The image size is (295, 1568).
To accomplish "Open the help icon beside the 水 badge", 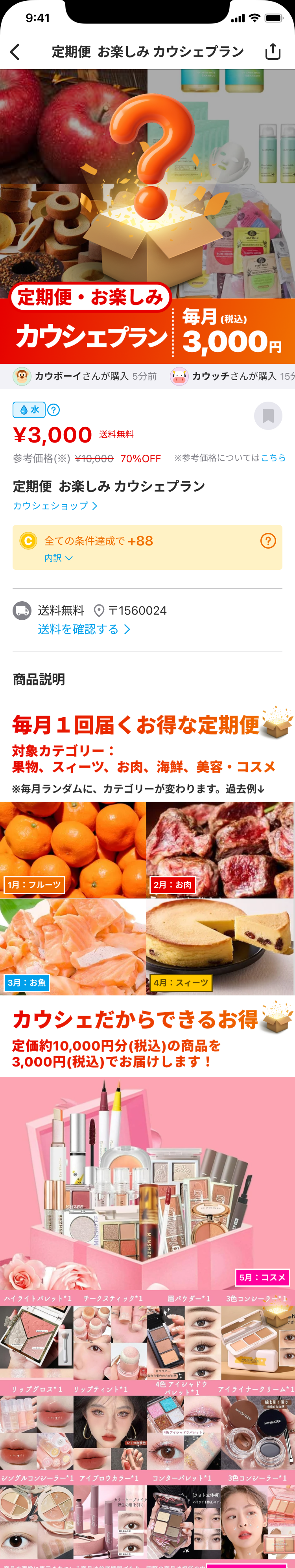I will pyautogui.click(x=53, y=409).
